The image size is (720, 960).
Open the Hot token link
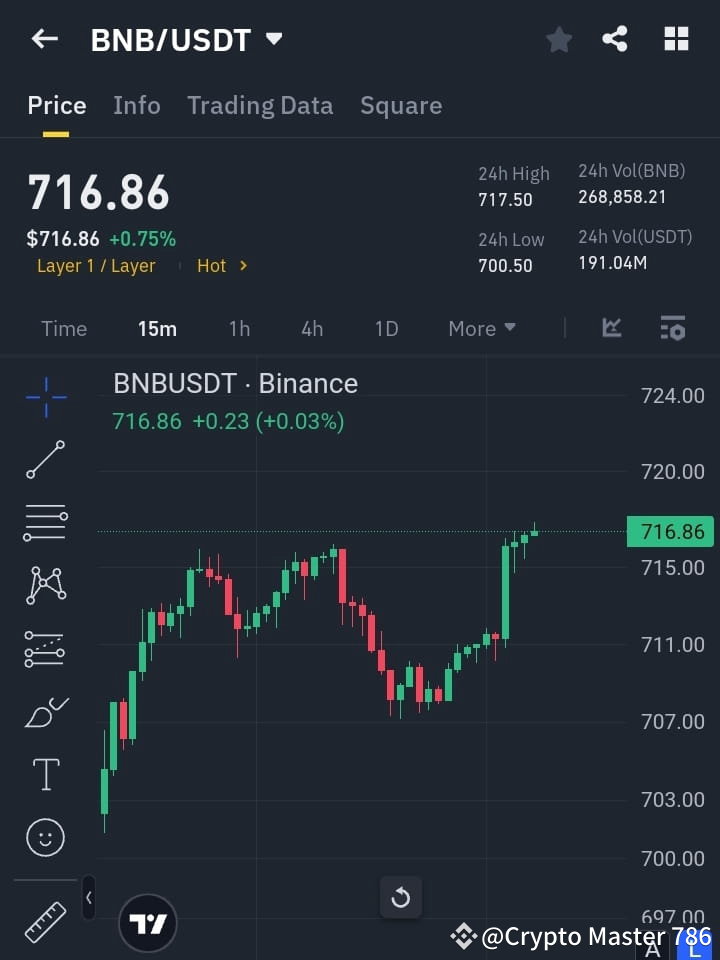[x=221, y=266]
